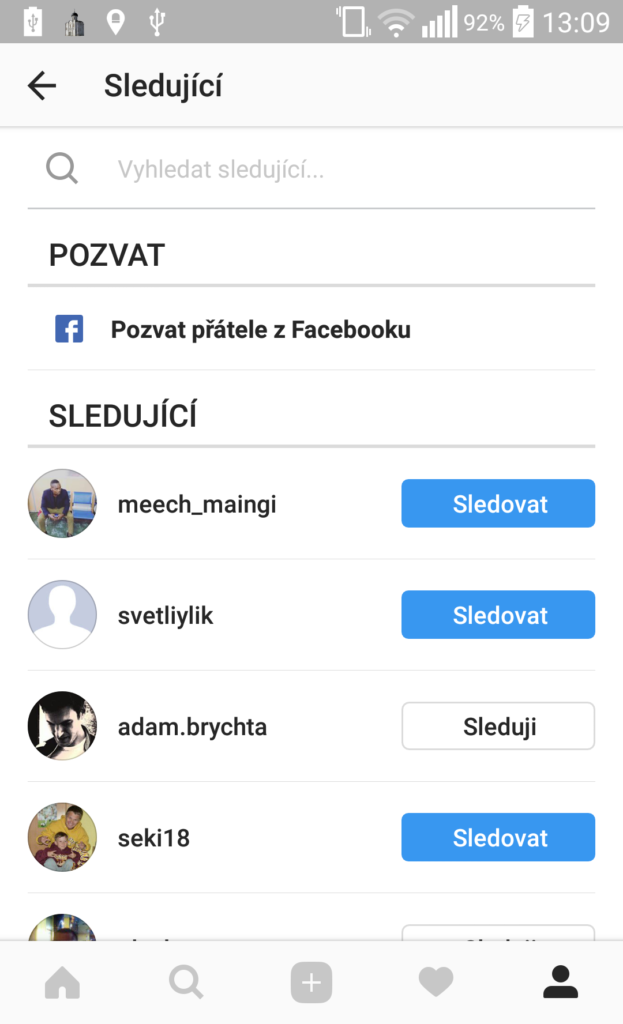Open adam.brychta's profile
Viewport: 623px width, 1024px height.
tap(192, 727)
